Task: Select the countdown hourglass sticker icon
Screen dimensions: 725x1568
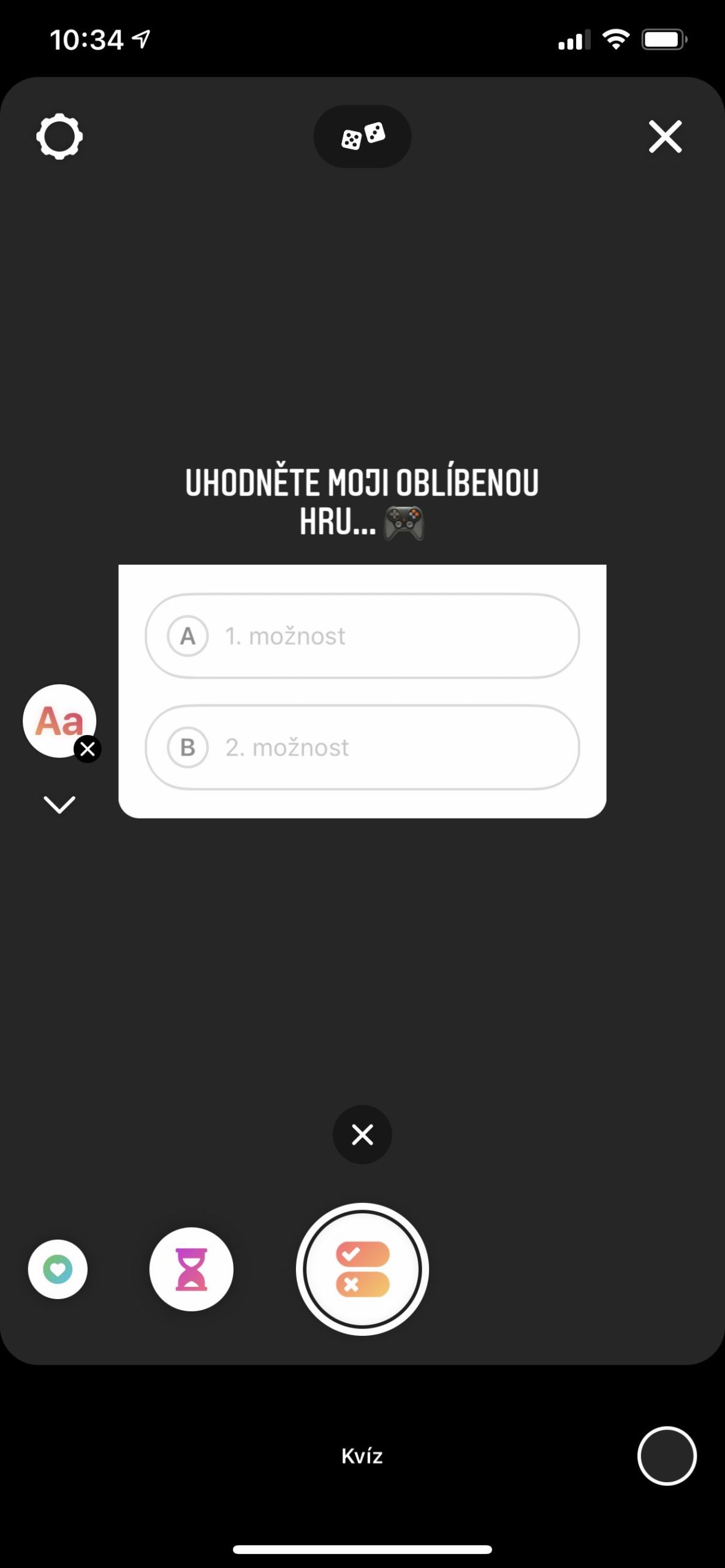Action: click(191, 1268)
